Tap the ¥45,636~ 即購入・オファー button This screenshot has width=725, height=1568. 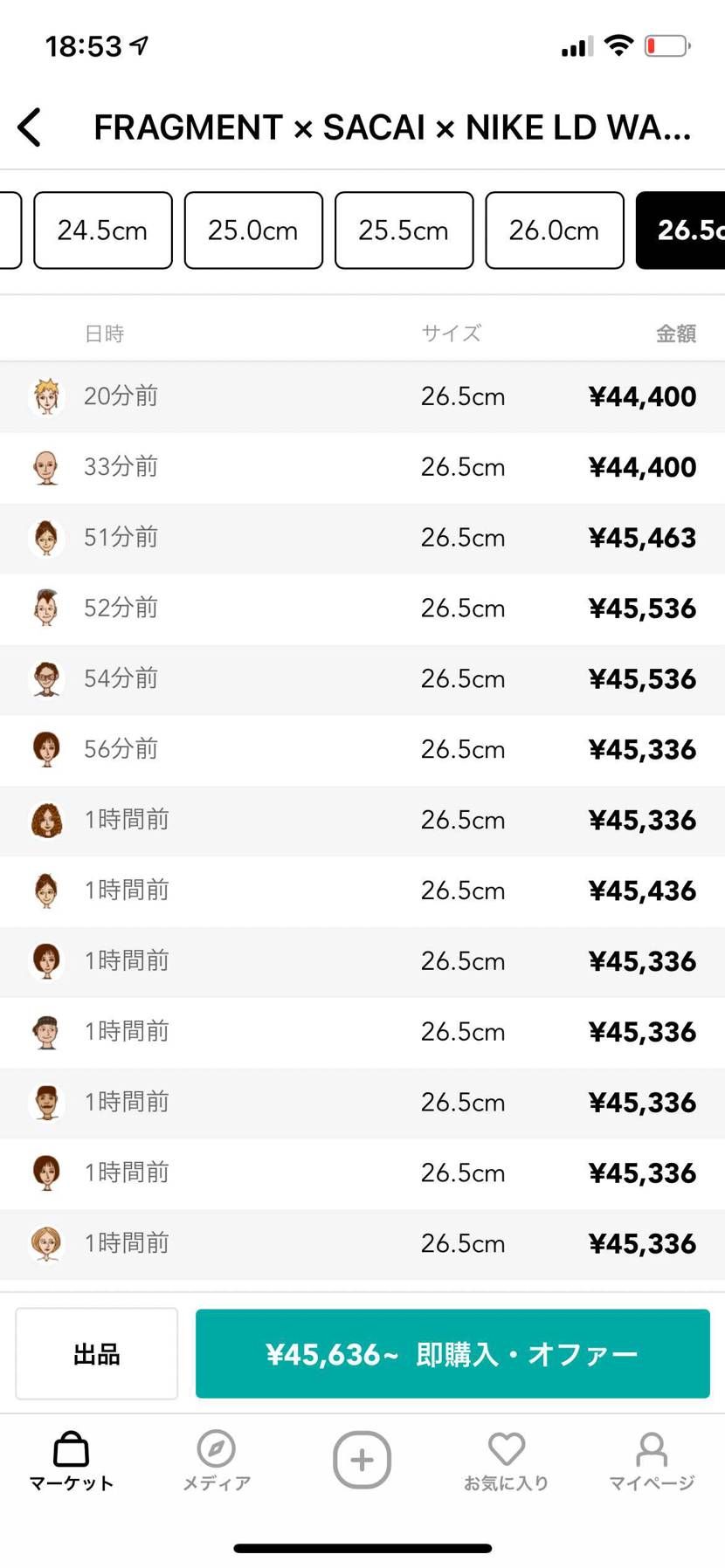(452, 1353)
